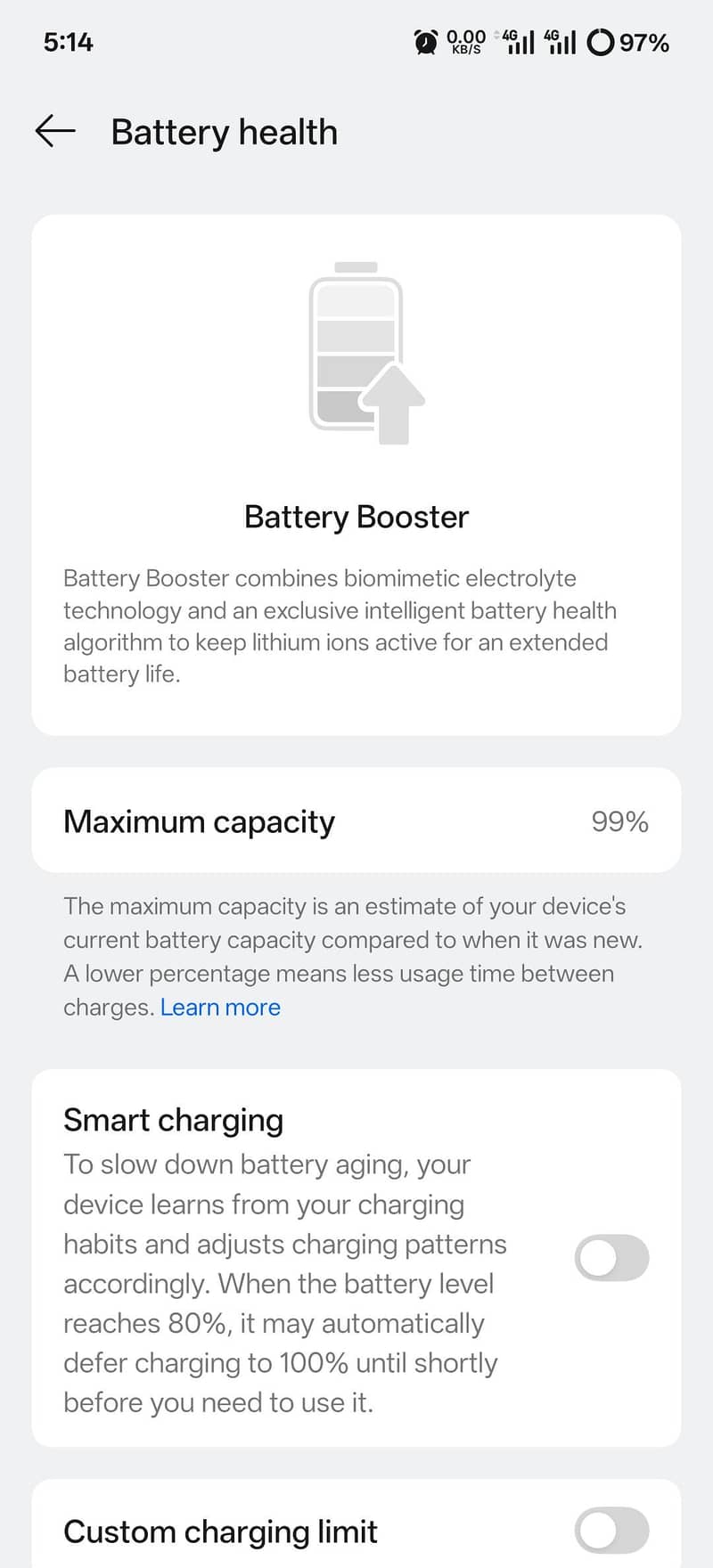
Task: Enable the Smart charging switch
Action: (x=611, y=1258)
